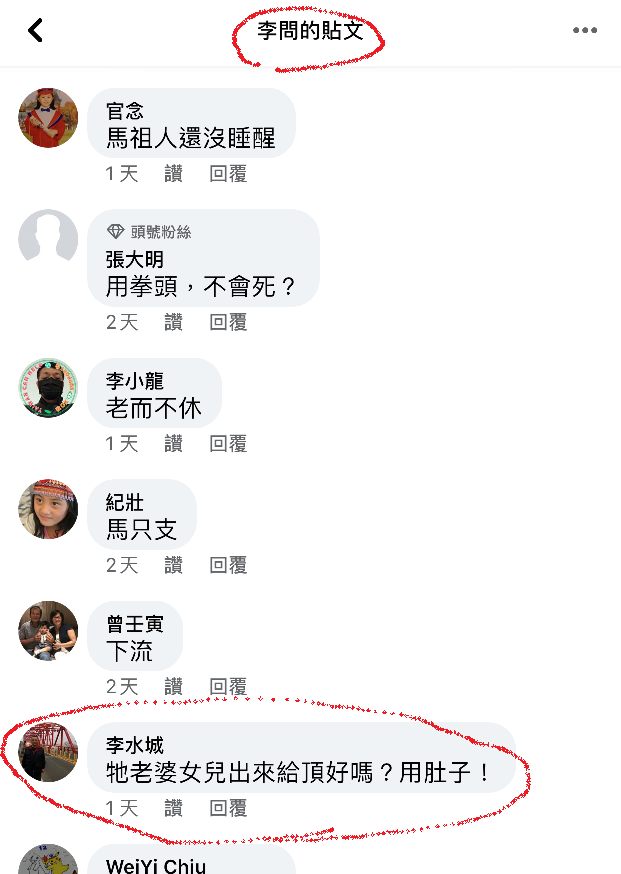Open 官念's profile picture
Image resolution: width=621 pixels, height=874 pixels.
[x=48, y=118]
